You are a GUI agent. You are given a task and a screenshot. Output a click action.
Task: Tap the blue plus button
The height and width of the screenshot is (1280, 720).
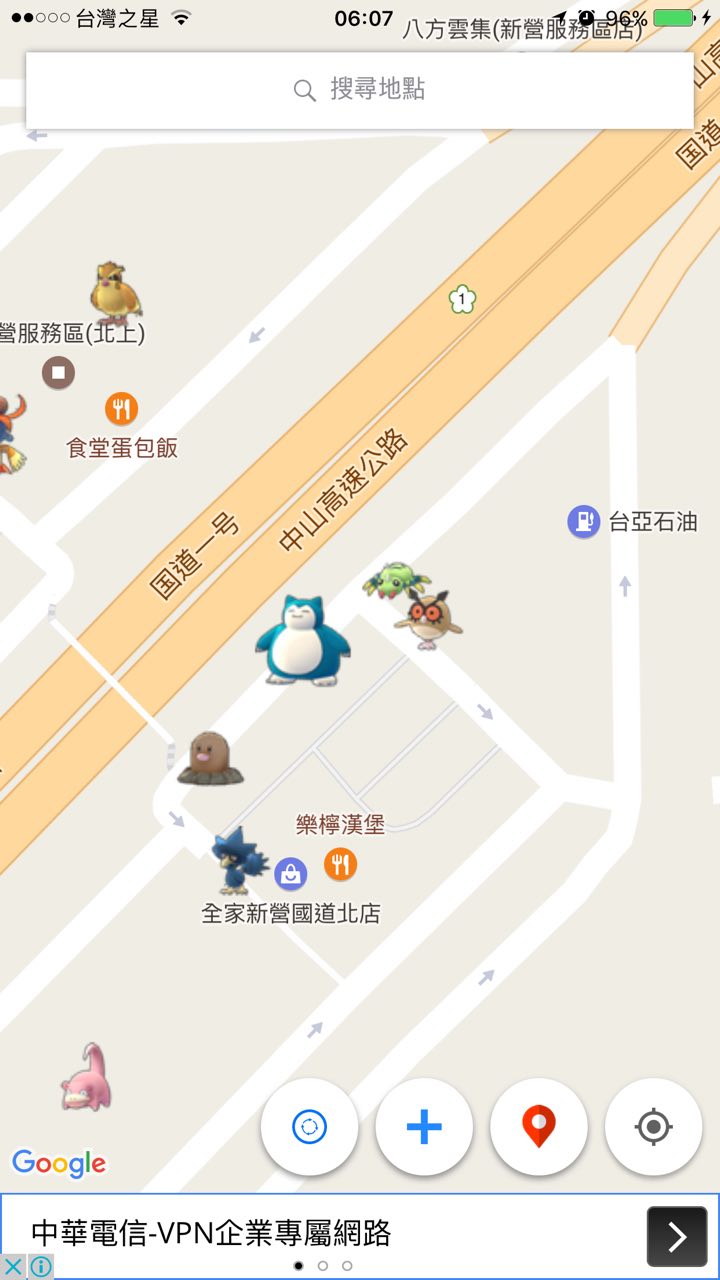coord(424,1127)
